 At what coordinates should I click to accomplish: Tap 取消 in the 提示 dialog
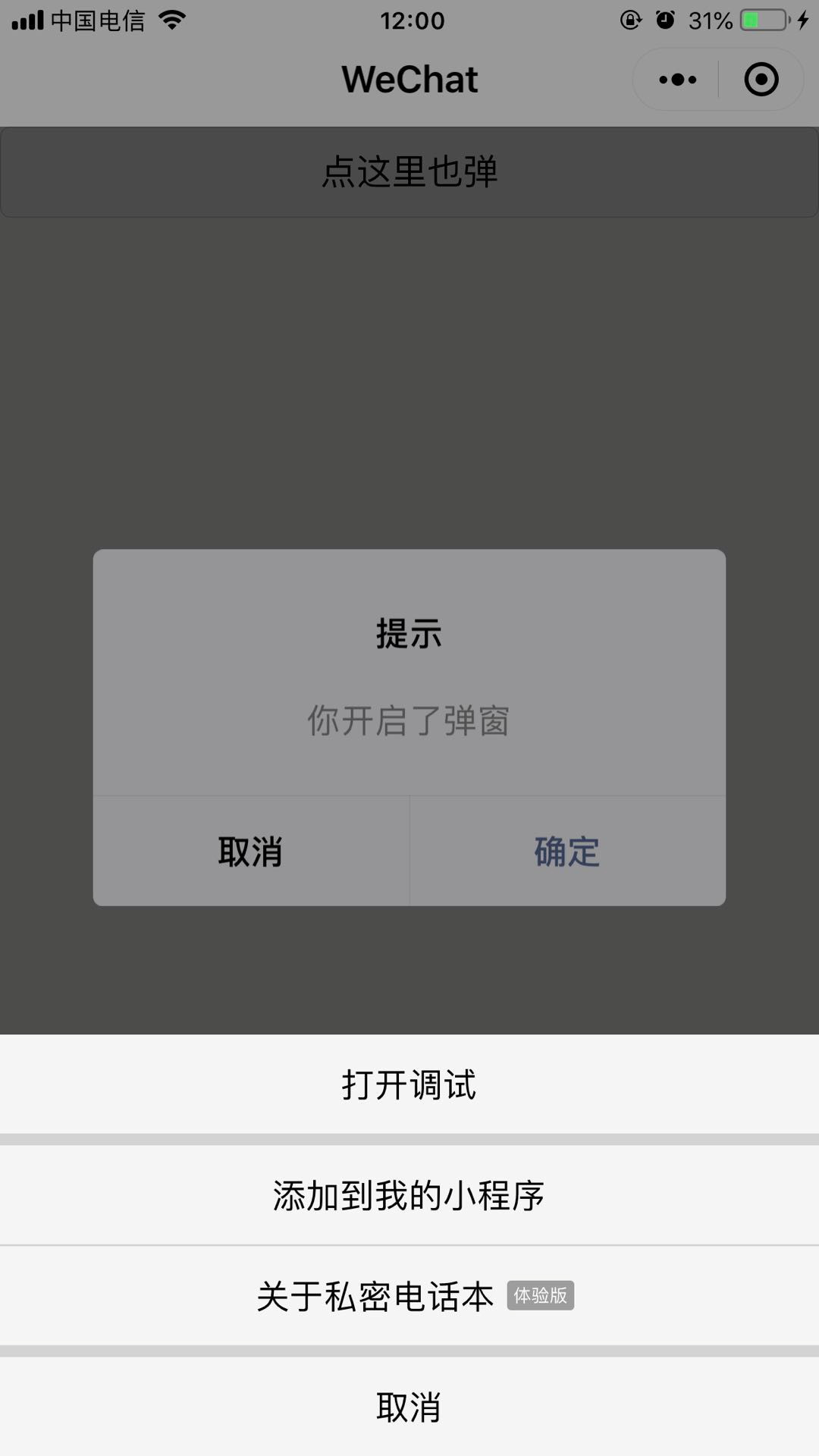(x=251, y=851)
